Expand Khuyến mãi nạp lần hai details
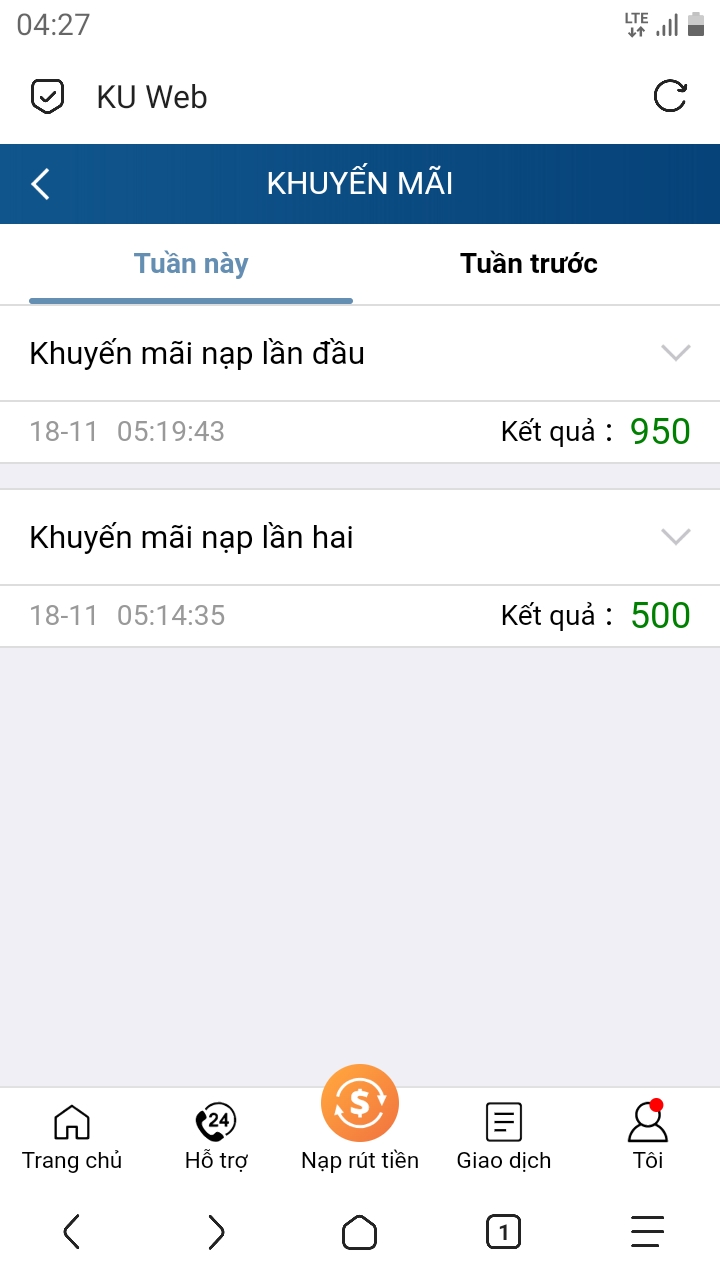Screen dimensions: 720x1280 coord(676,536)
